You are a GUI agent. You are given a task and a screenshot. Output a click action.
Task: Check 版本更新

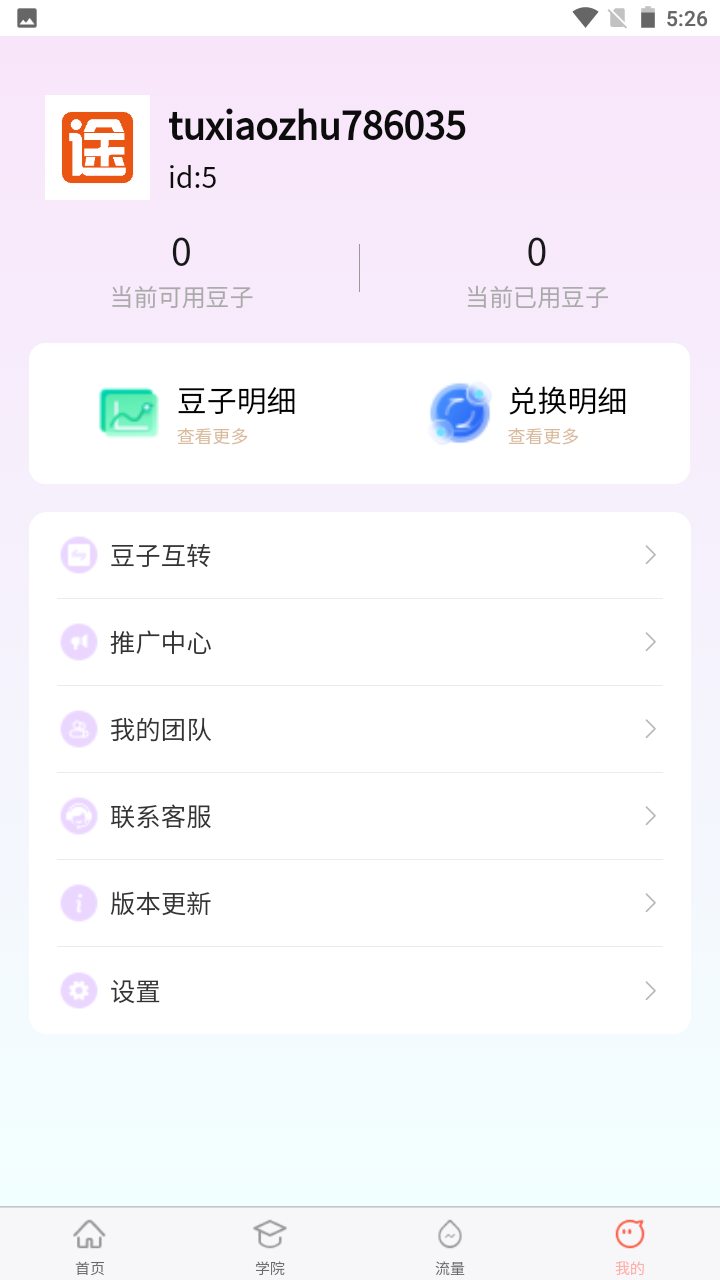click(x=359, y=903)
